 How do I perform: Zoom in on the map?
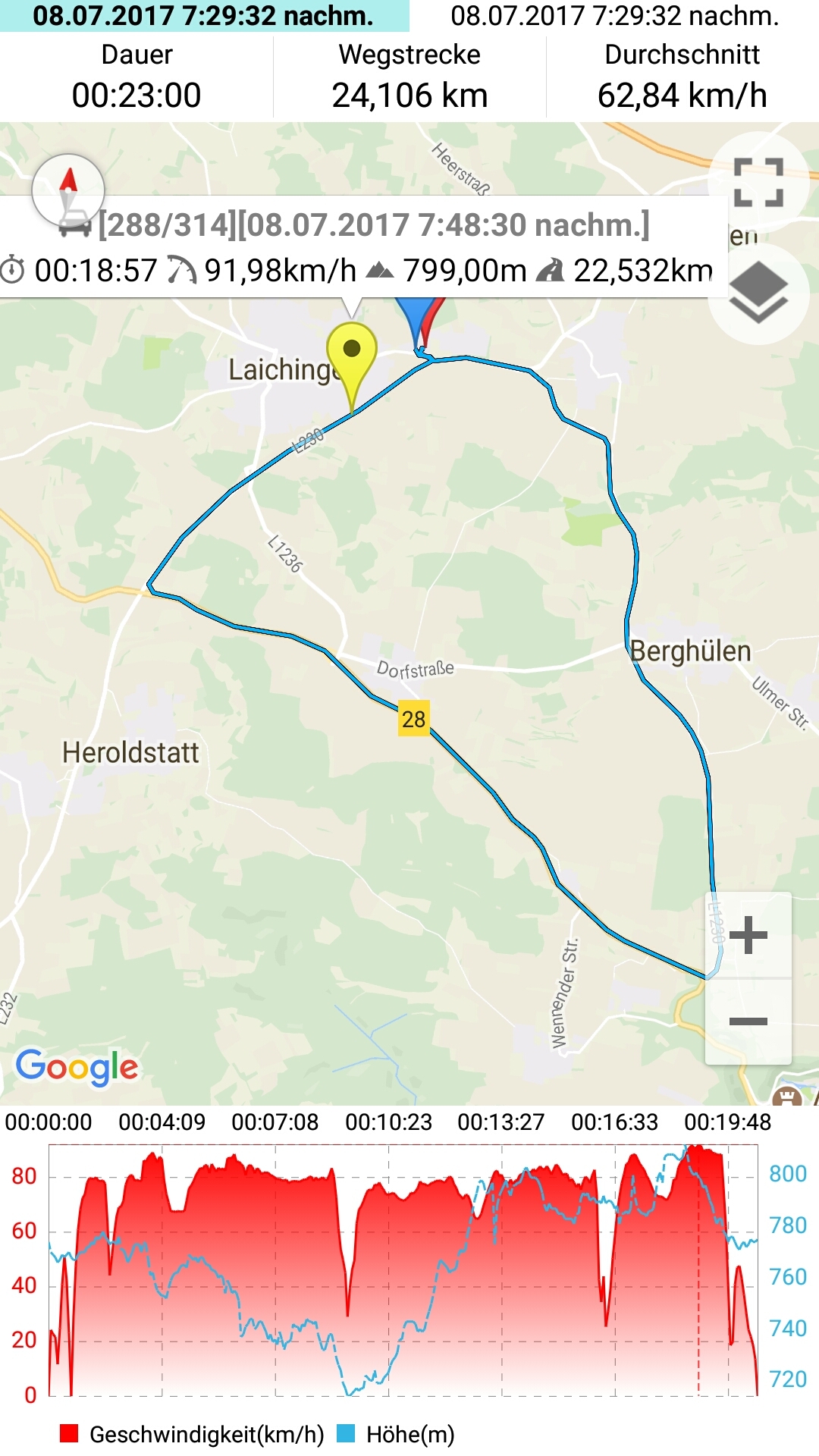click(748, 935)
